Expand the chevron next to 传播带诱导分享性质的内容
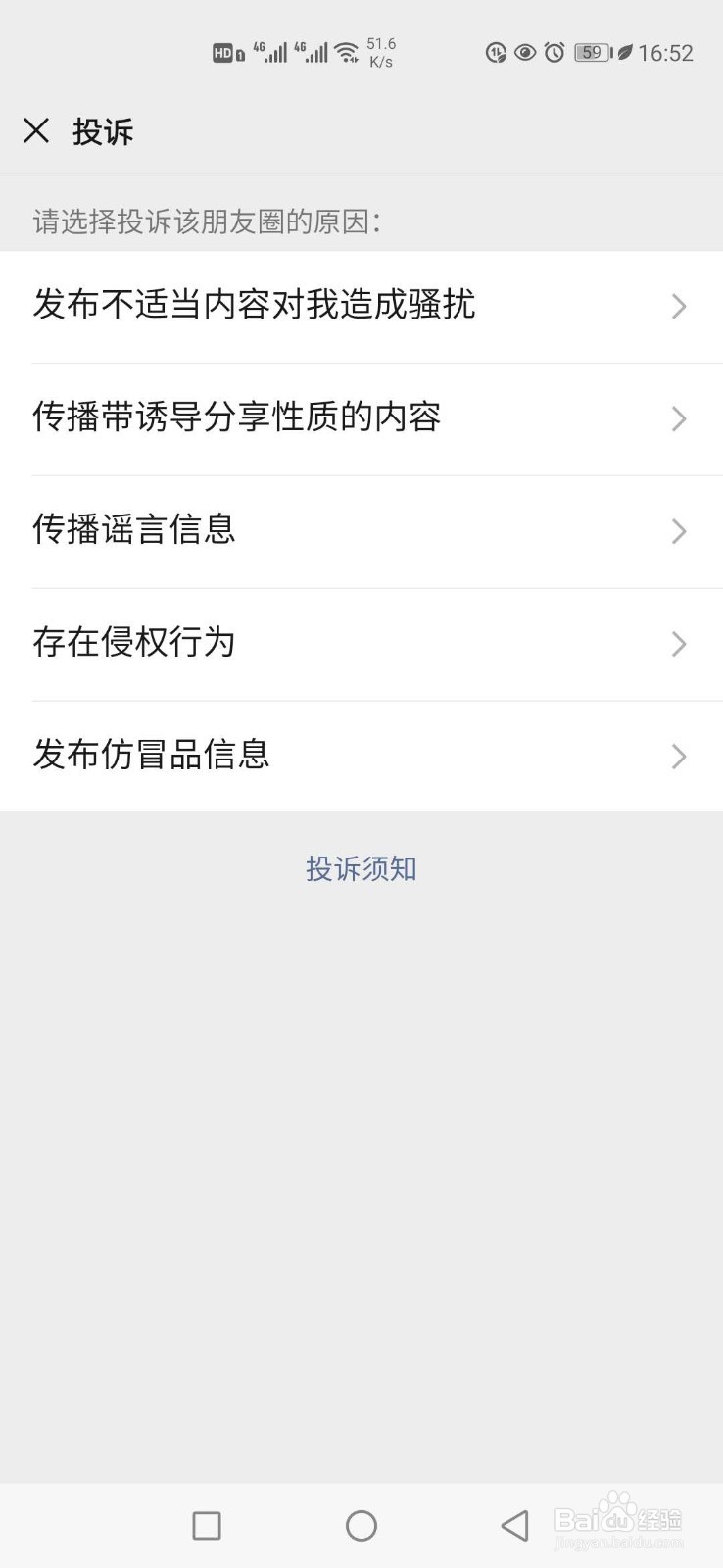The width and height of the screenshot is (723, 1568). [679, 418]
